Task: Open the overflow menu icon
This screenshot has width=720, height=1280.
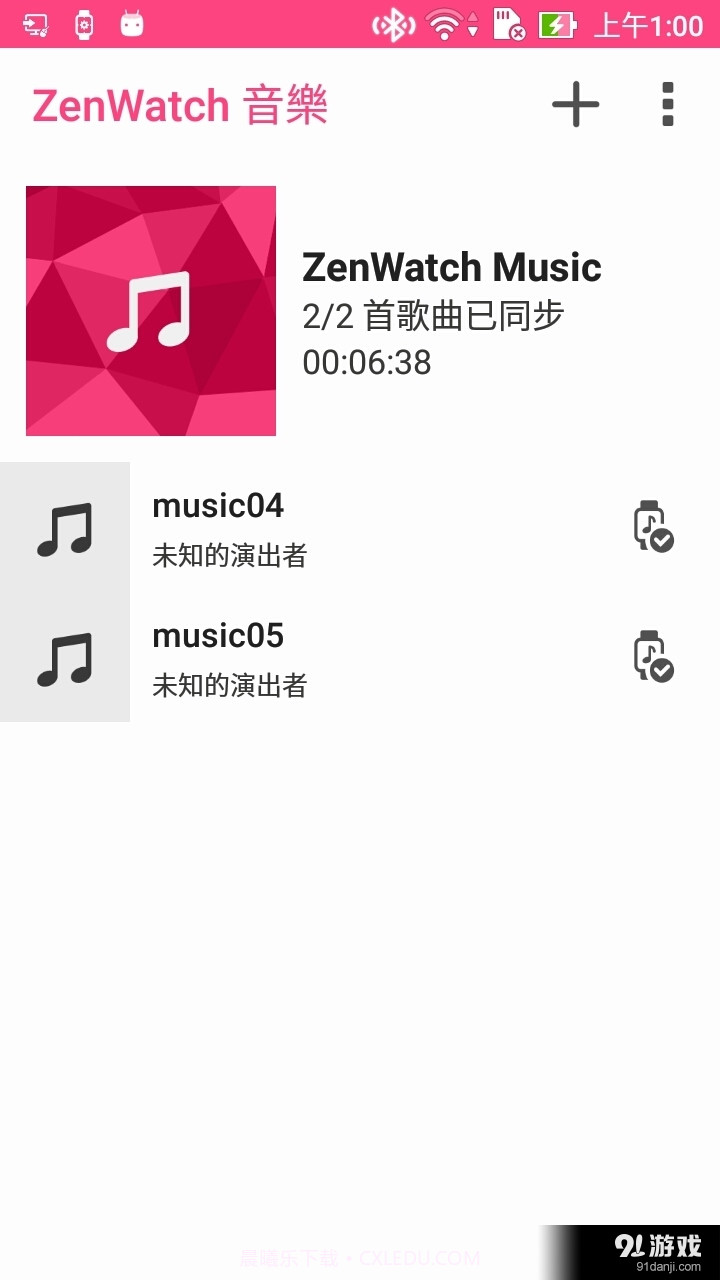Action: click(x=666, y=103)
